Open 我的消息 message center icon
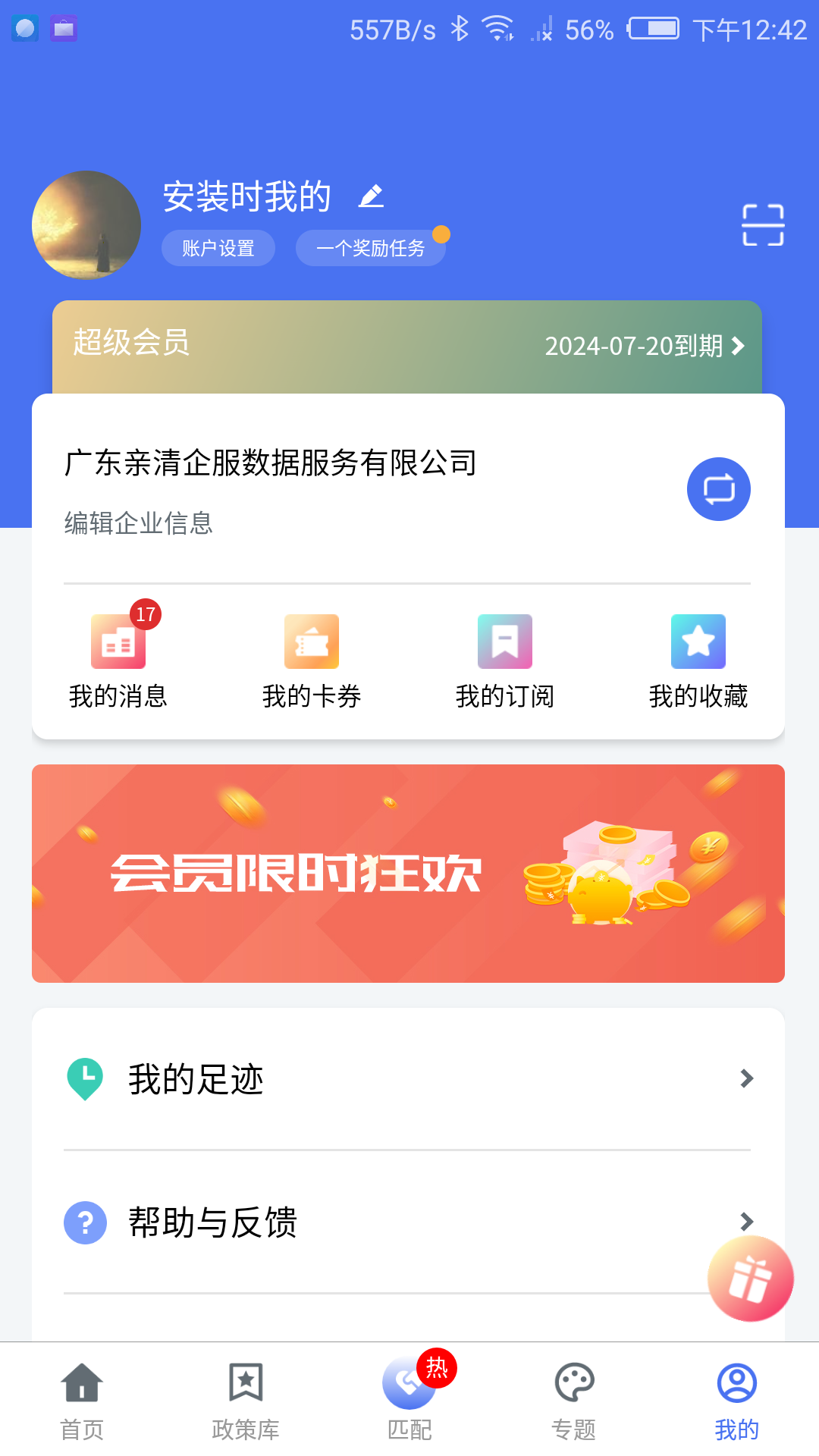Viewport: 819px width, 1456px height. [118, 641]
